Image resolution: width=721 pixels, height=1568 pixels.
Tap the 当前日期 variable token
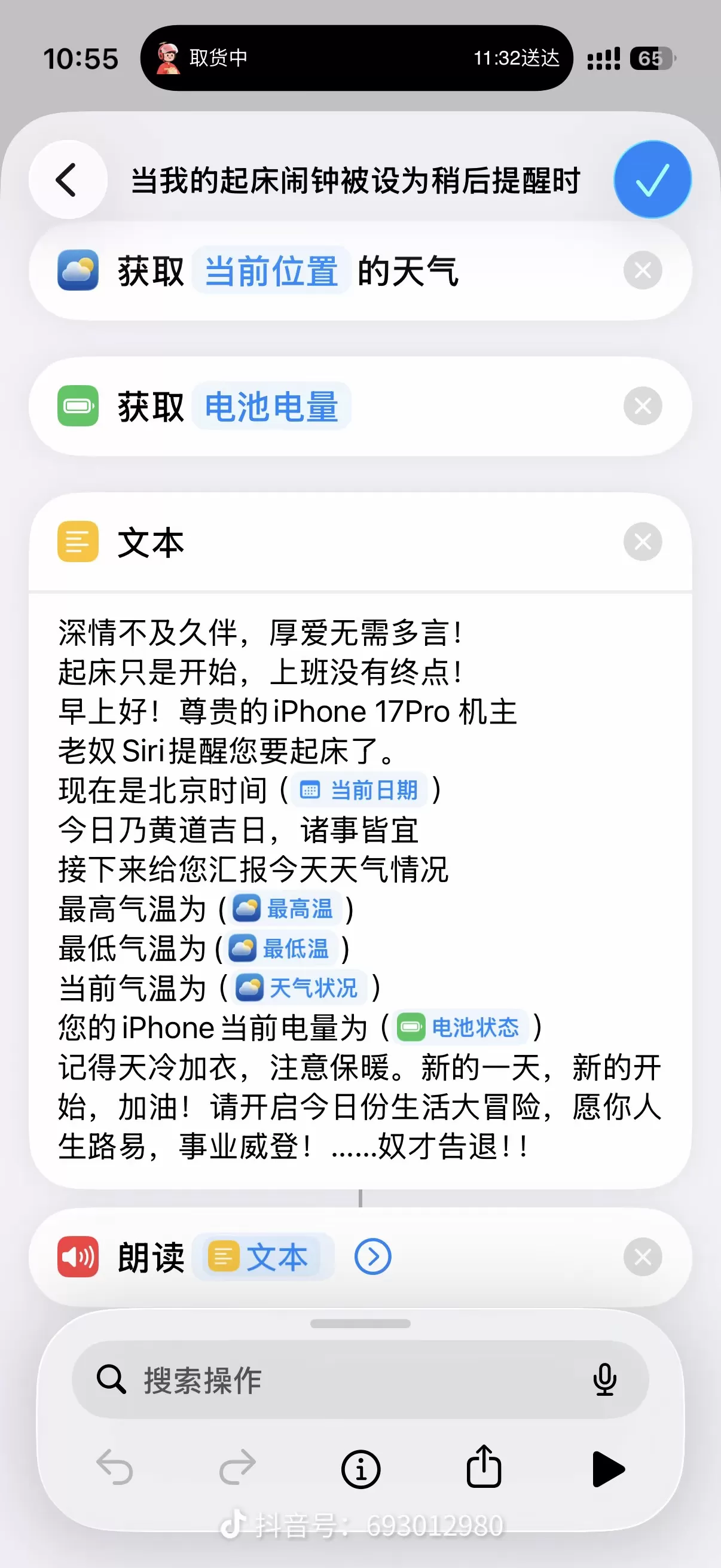pos(359,790)
